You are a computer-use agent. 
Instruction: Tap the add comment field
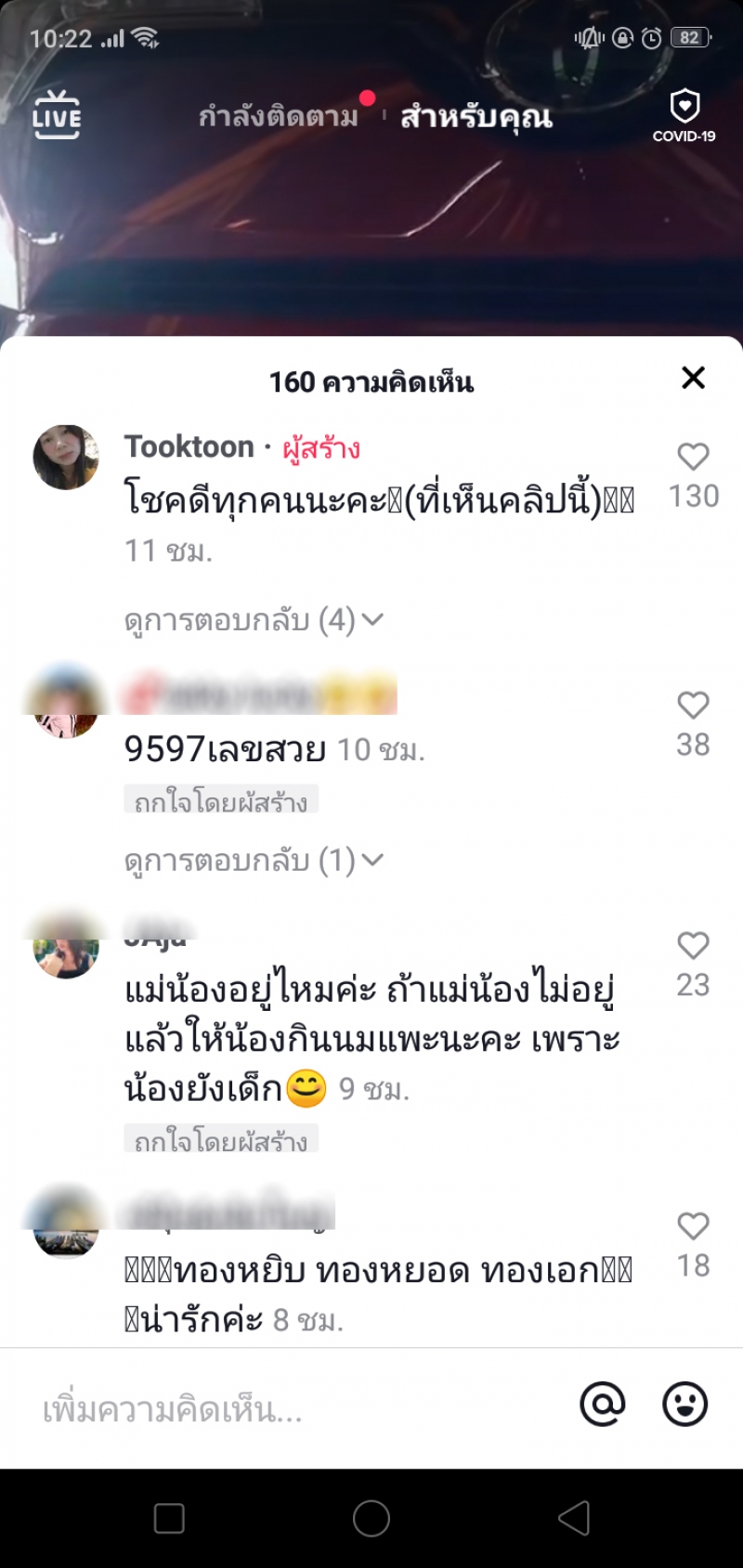pyautogui.click(x=297, y=1409)
